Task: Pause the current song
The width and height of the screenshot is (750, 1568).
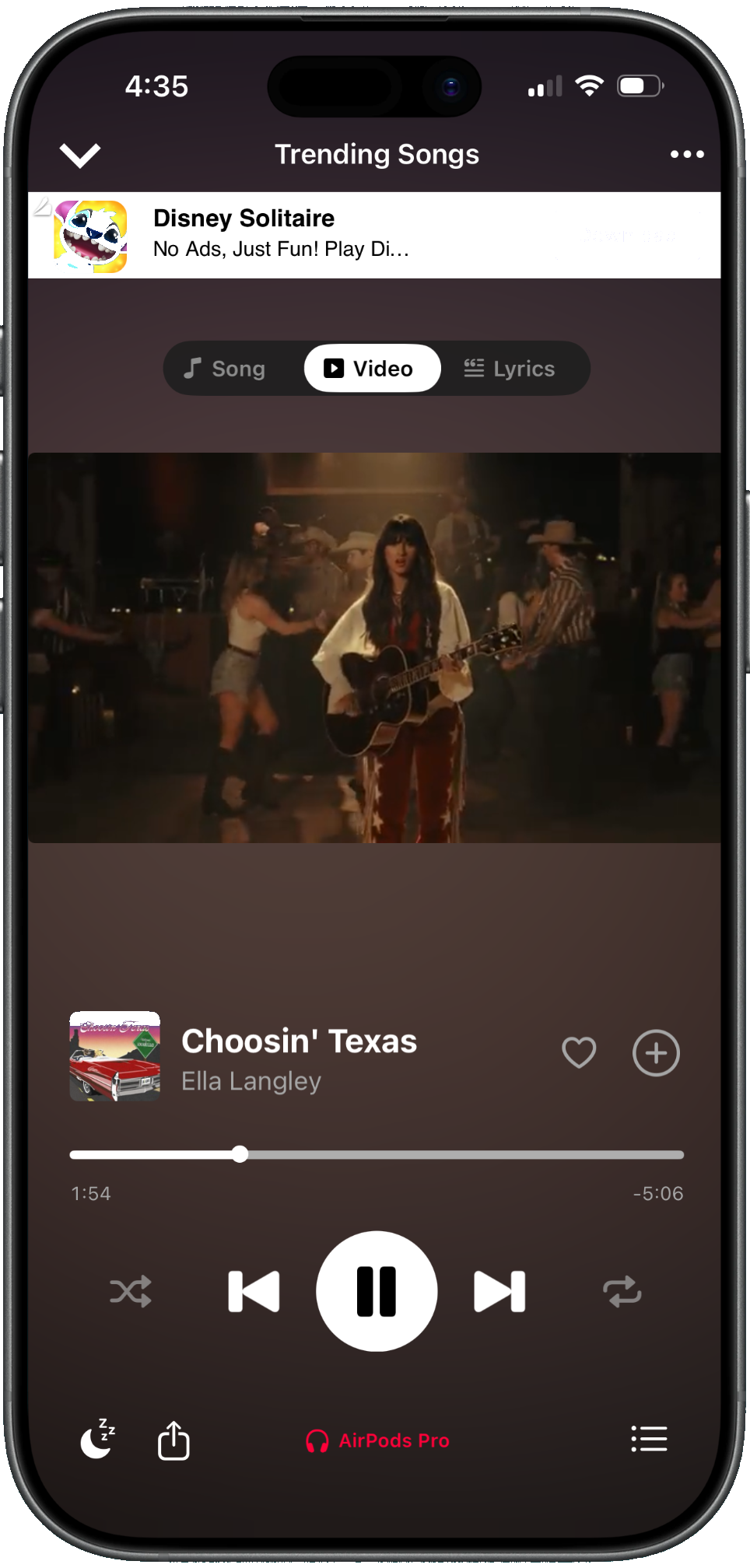Action: tap(377, 1292)
